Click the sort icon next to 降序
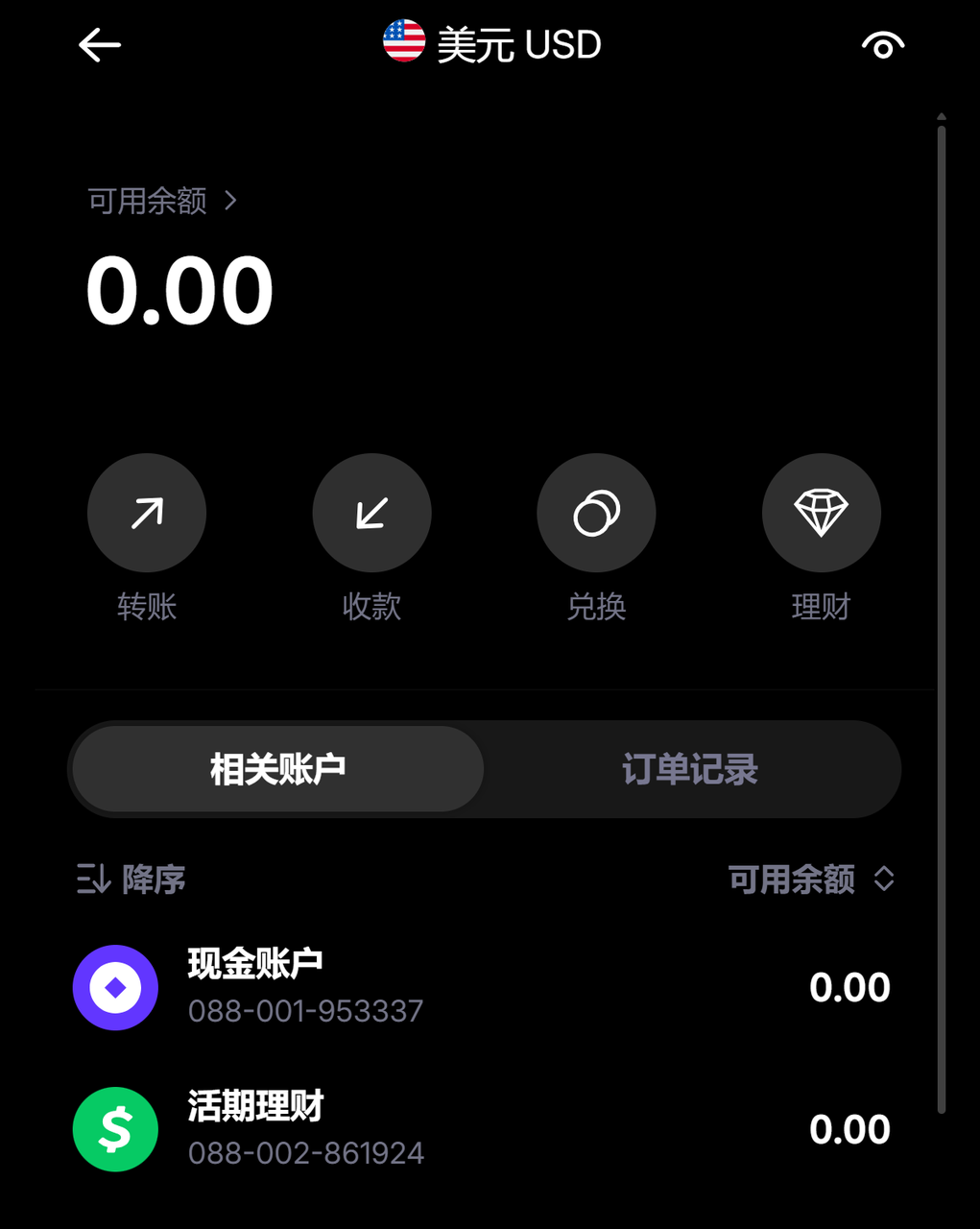Viewport: 980px width, 1229px height. [93, 880]
